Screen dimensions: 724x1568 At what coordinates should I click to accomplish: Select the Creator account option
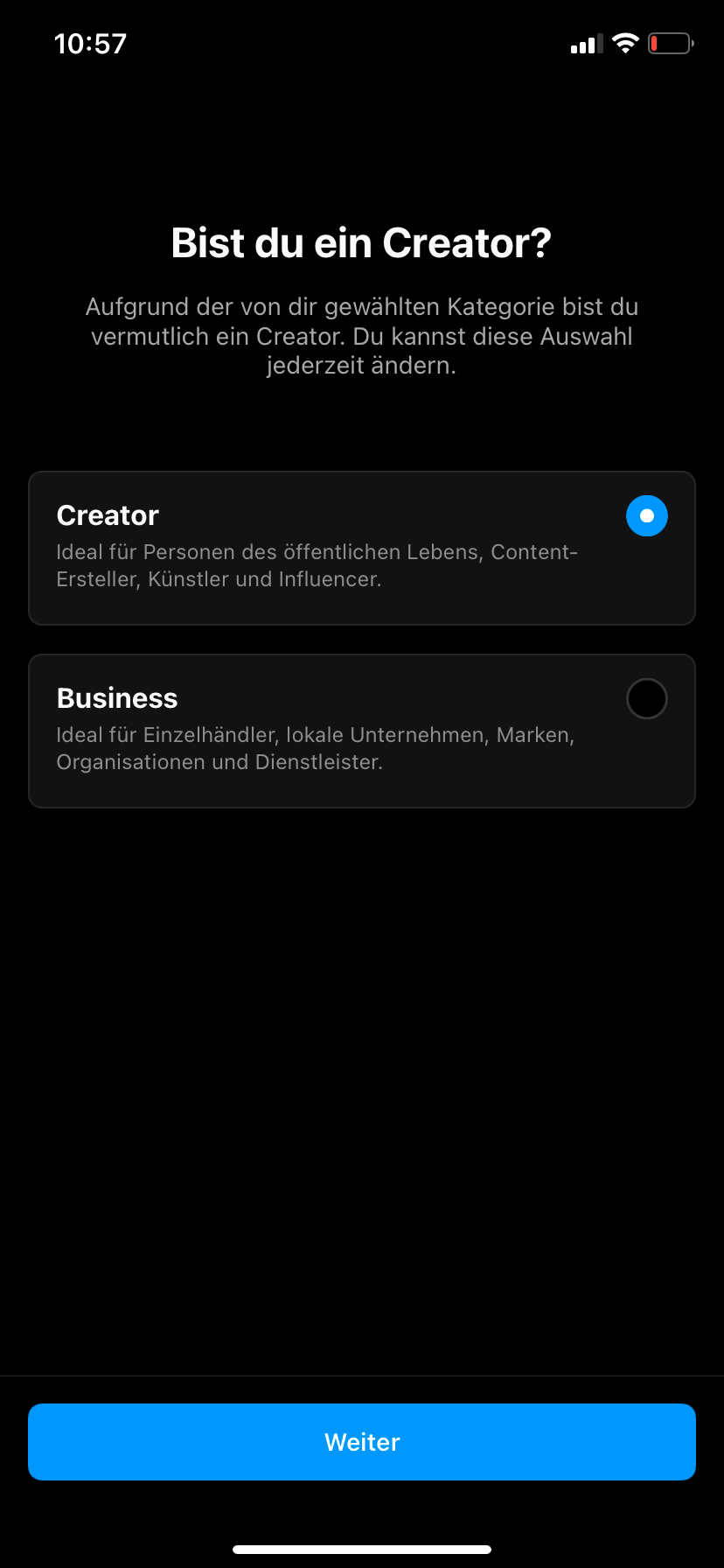(646, 516)
